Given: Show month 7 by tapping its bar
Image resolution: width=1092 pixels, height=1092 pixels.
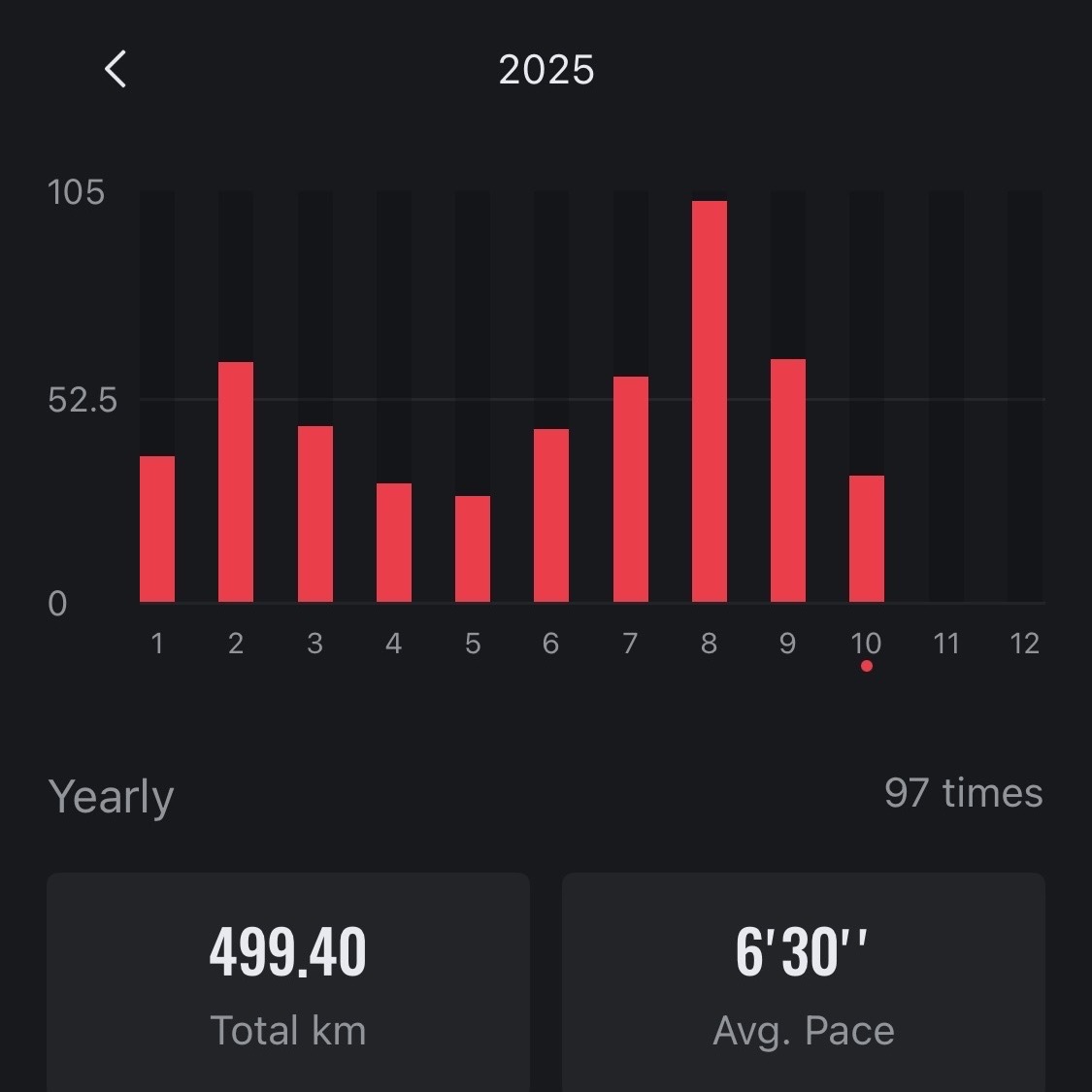Looking at the screenshot, I should (x=631, y=489).
